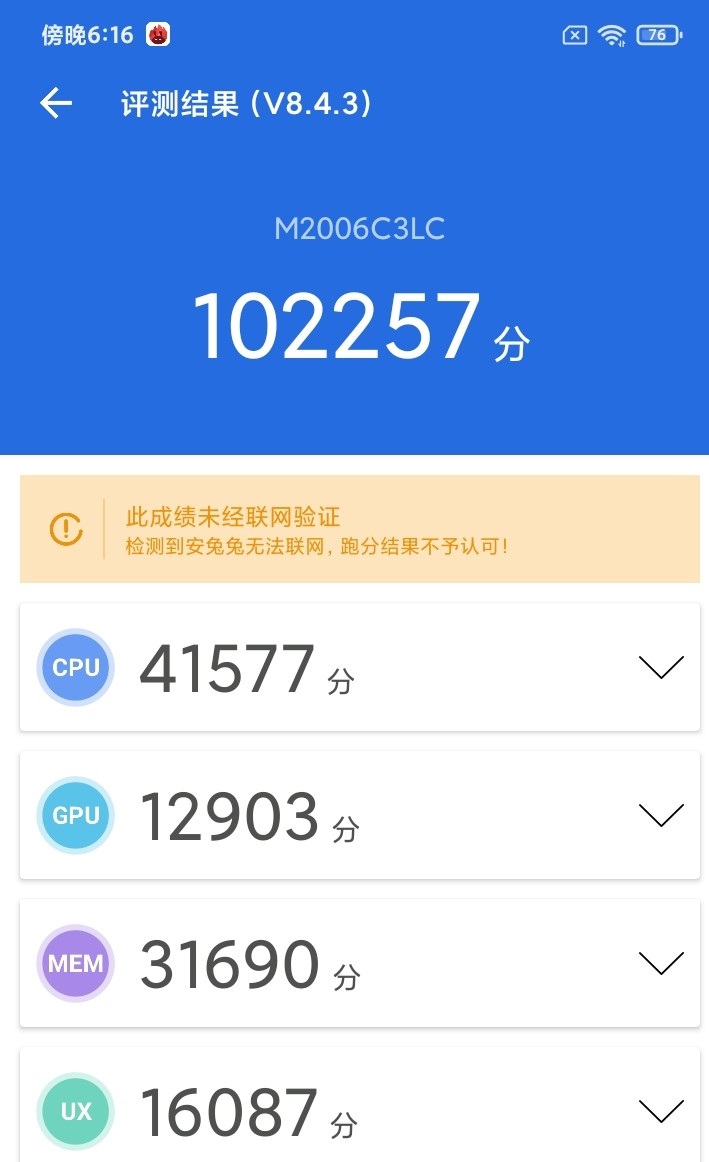
Task: Go back using the top arrow
Action: coord(56,104)
